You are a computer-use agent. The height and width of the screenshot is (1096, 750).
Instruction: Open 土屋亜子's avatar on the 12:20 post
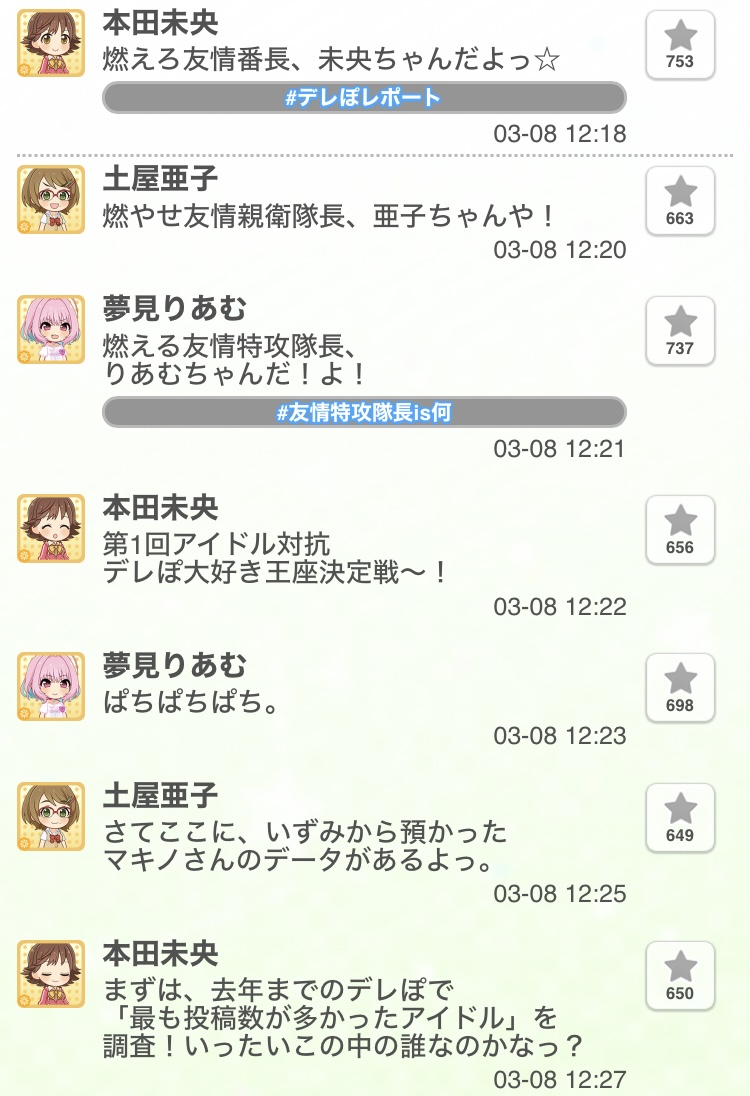click(x=51, y=200)
